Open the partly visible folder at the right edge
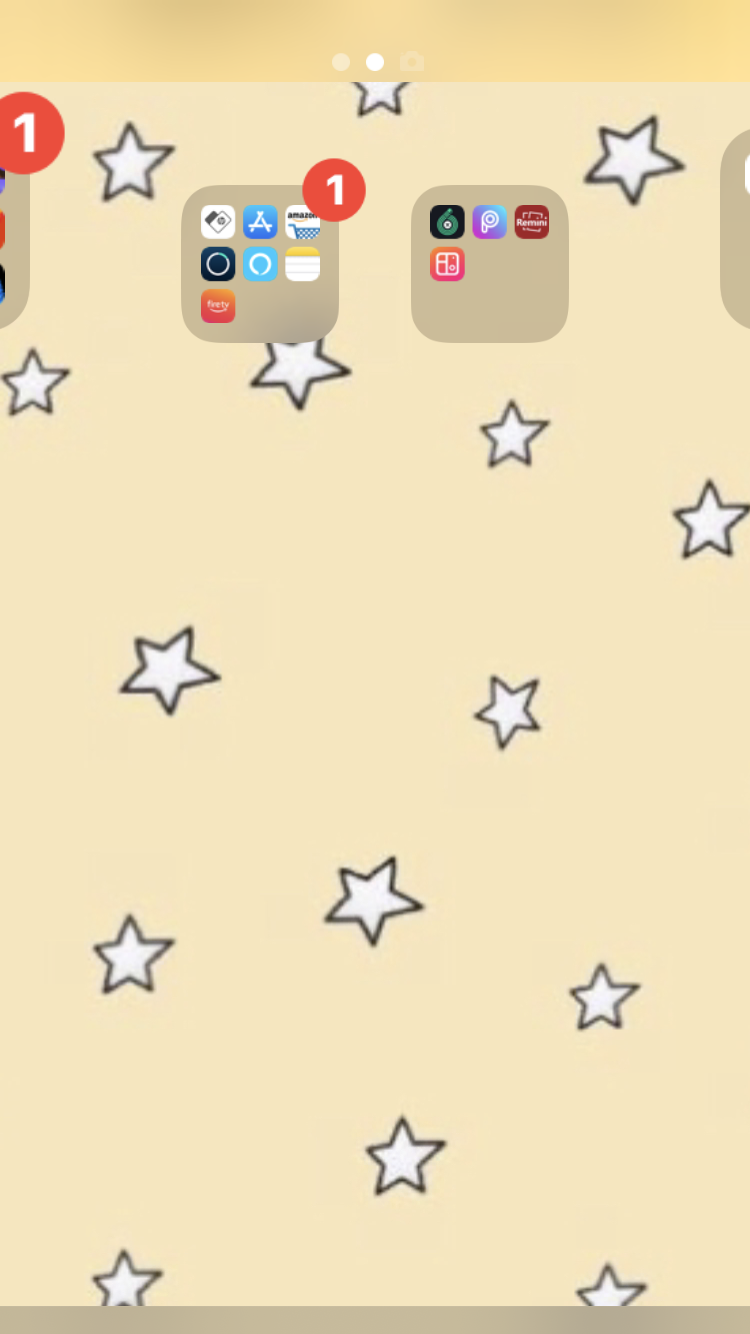Viewport: 750px width, 1334px height. [x=737, y=230]
